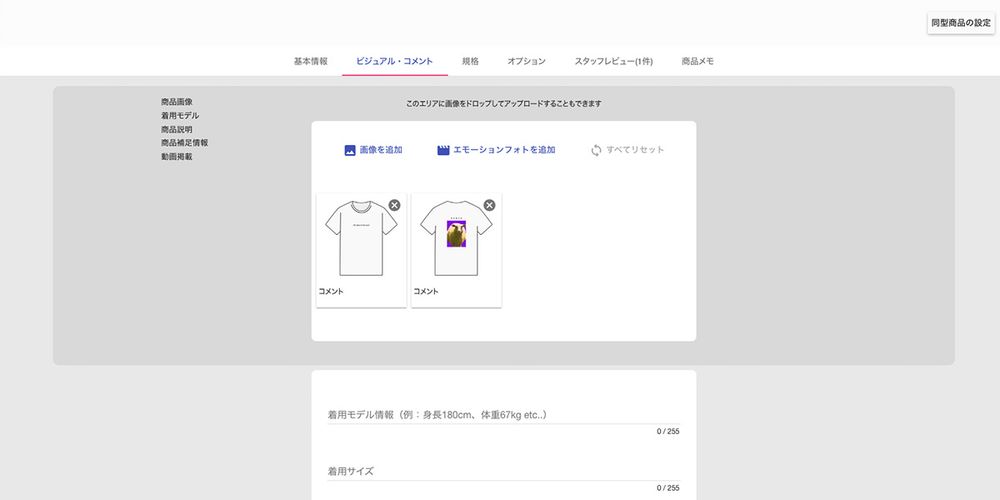Switch to the 商品メモ tab
1000x500 pixels.
tap(697, 61)
